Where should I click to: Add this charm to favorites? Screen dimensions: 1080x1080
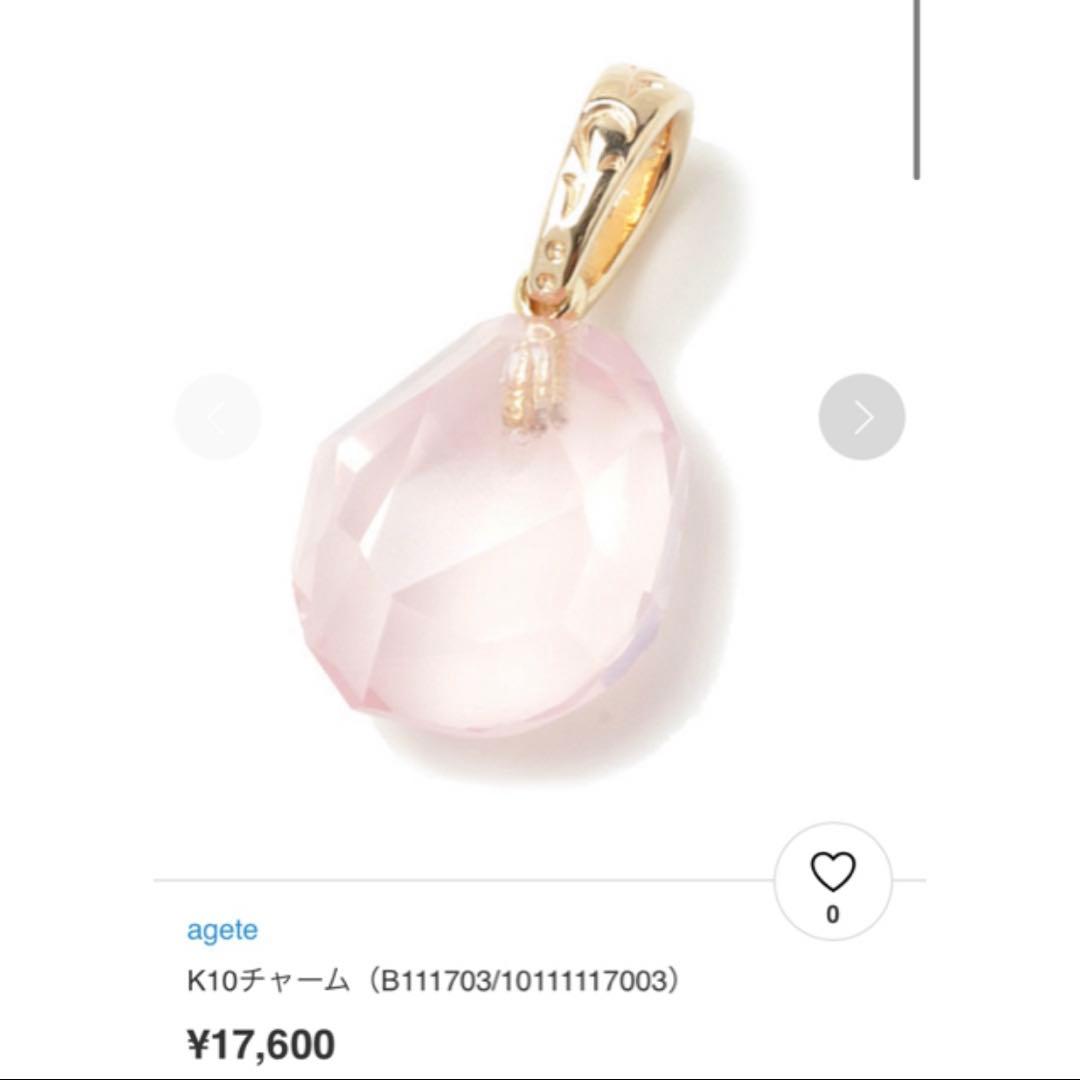tap(833, 874)
